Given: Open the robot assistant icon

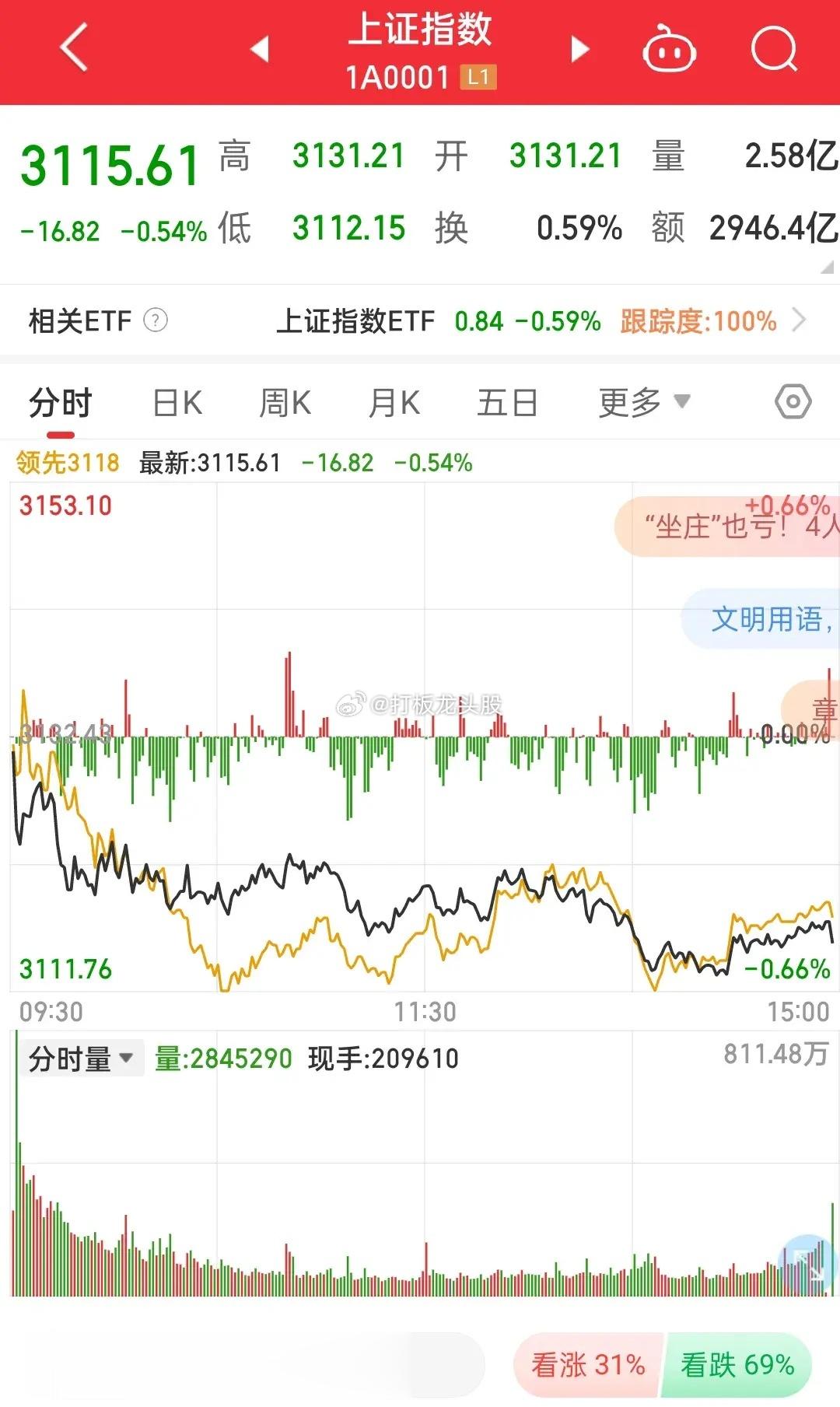Looking at the screenshot, I should 669,48.
